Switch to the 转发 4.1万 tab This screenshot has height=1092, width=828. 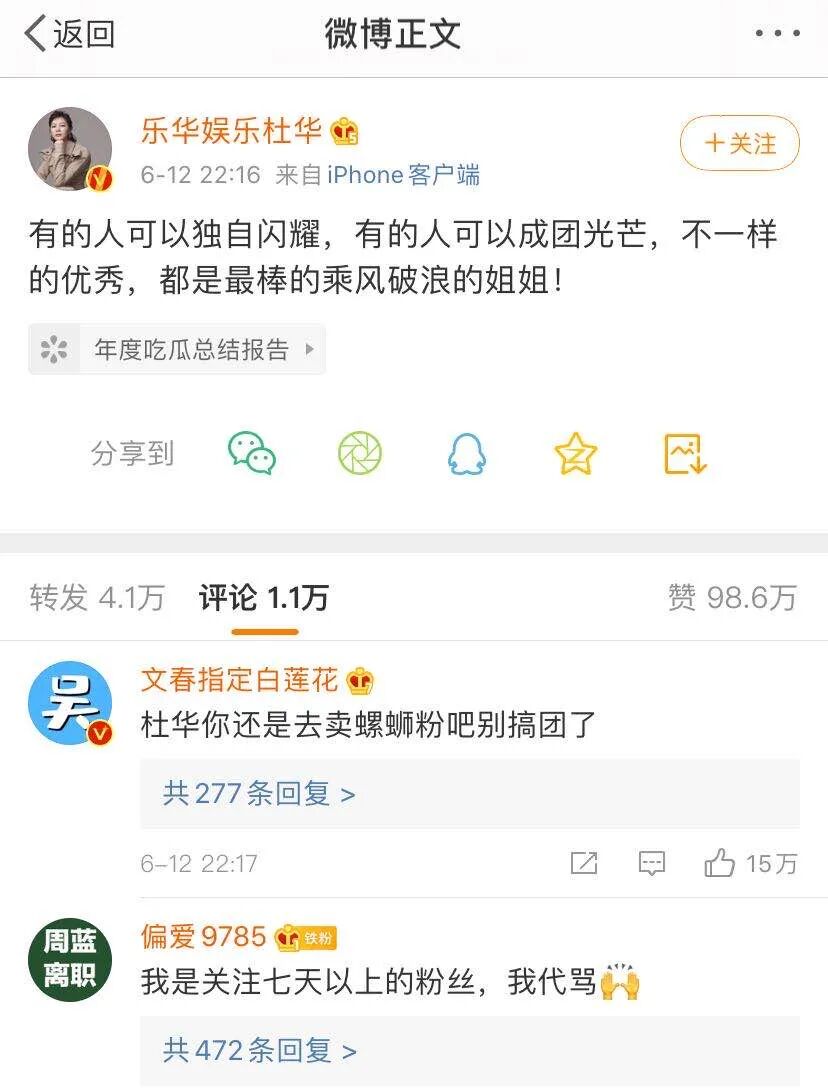pos(97,598)
